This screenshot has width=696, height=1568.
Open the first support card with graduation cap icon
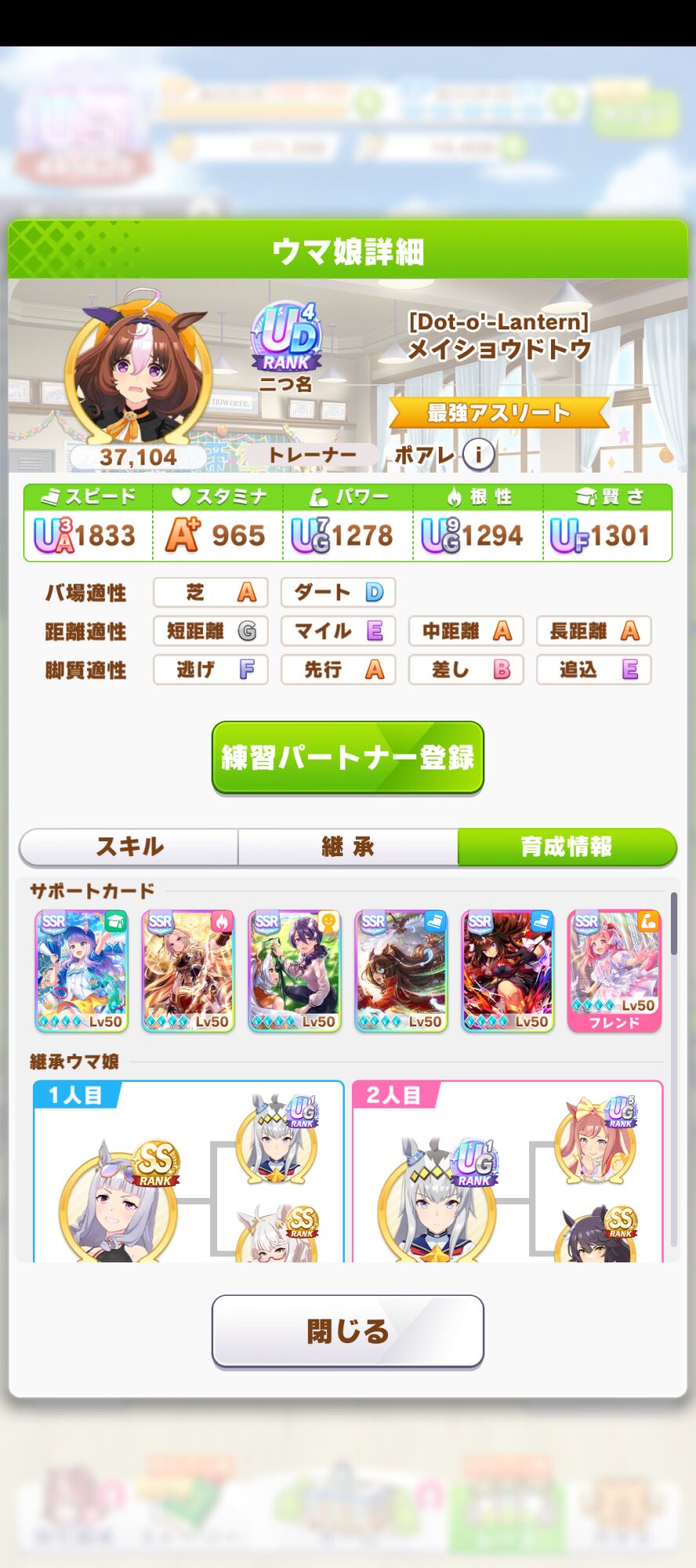(x=82, y=971)
